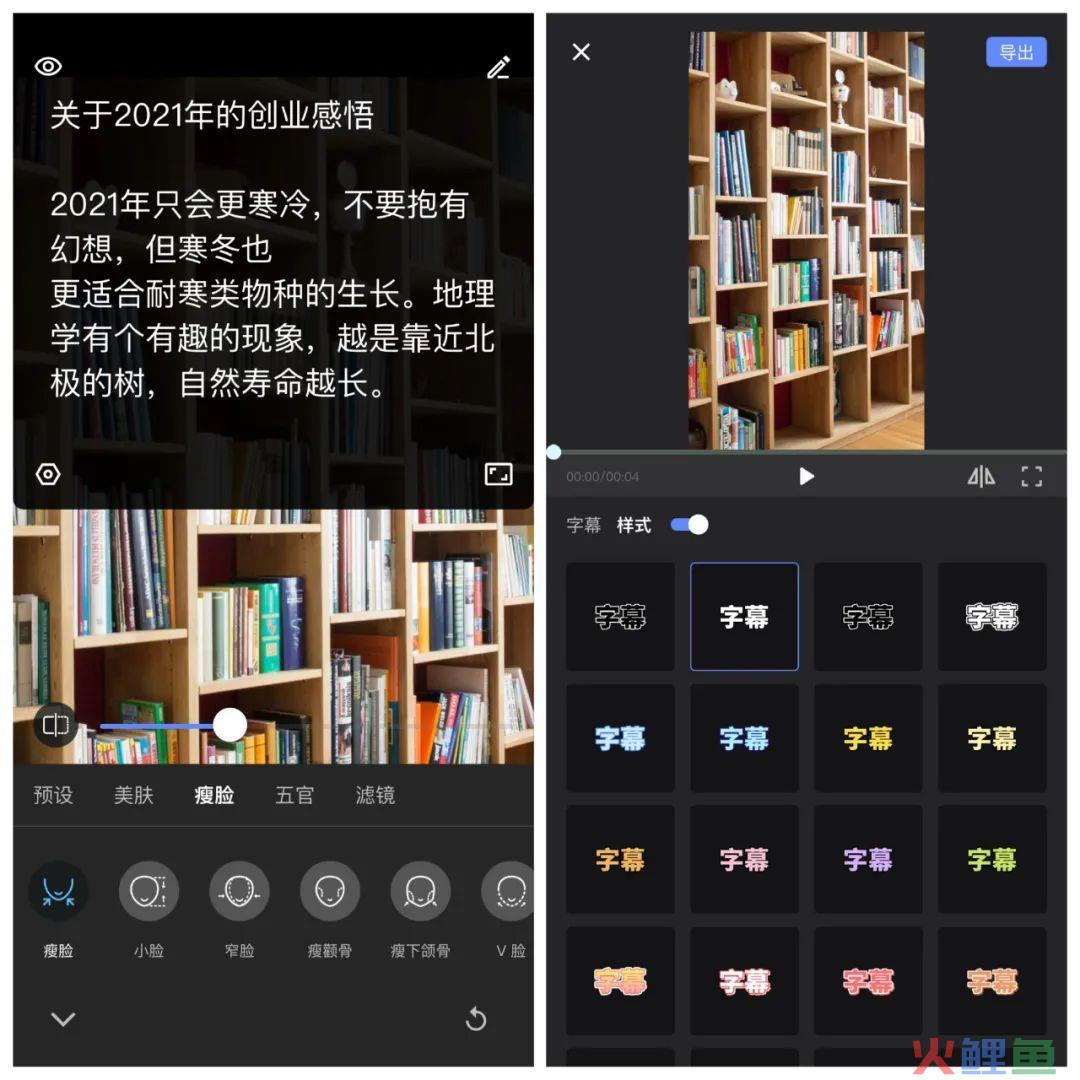Play the video preview

click(x=806, y=477)
